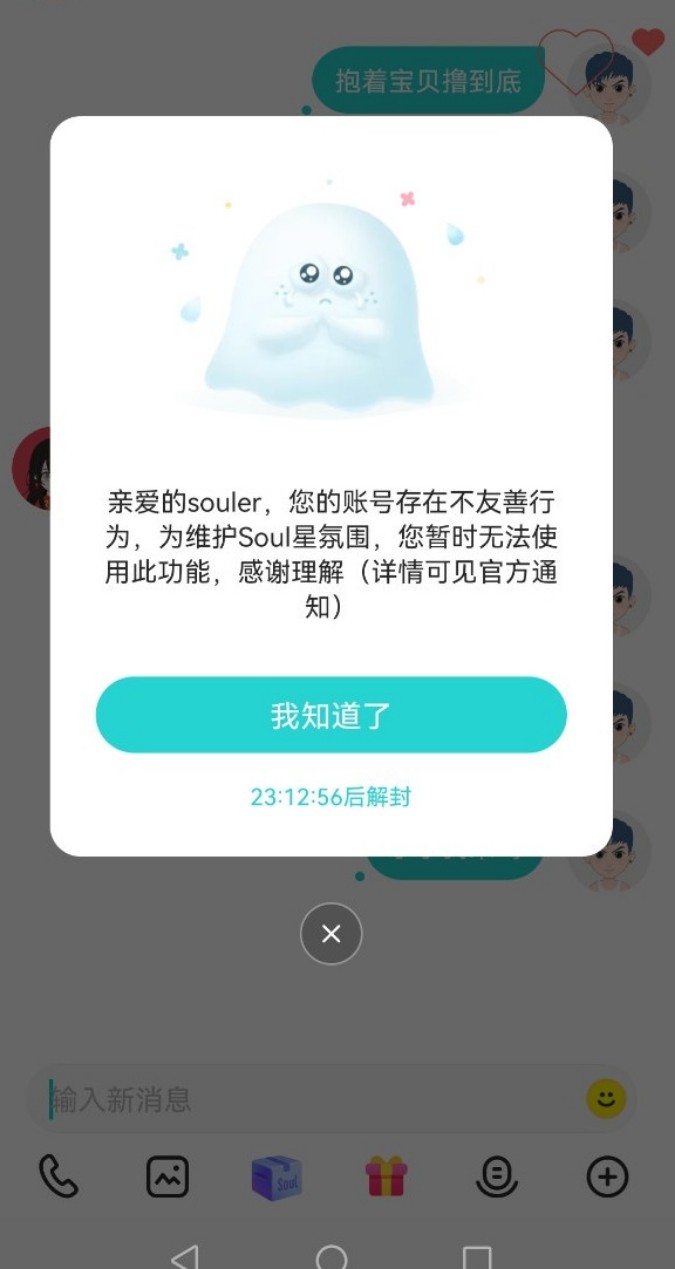Viewport: 675px width, 1269px height.
Task: Go back with system back button
Action: tap(184, 1256)
